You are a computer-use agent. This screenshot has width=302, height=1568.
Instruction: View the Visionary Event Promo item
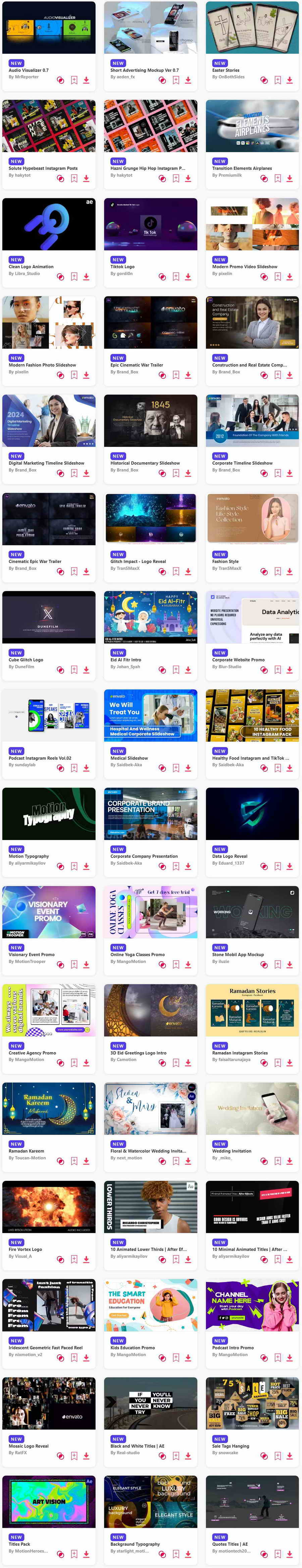[49, 912]
